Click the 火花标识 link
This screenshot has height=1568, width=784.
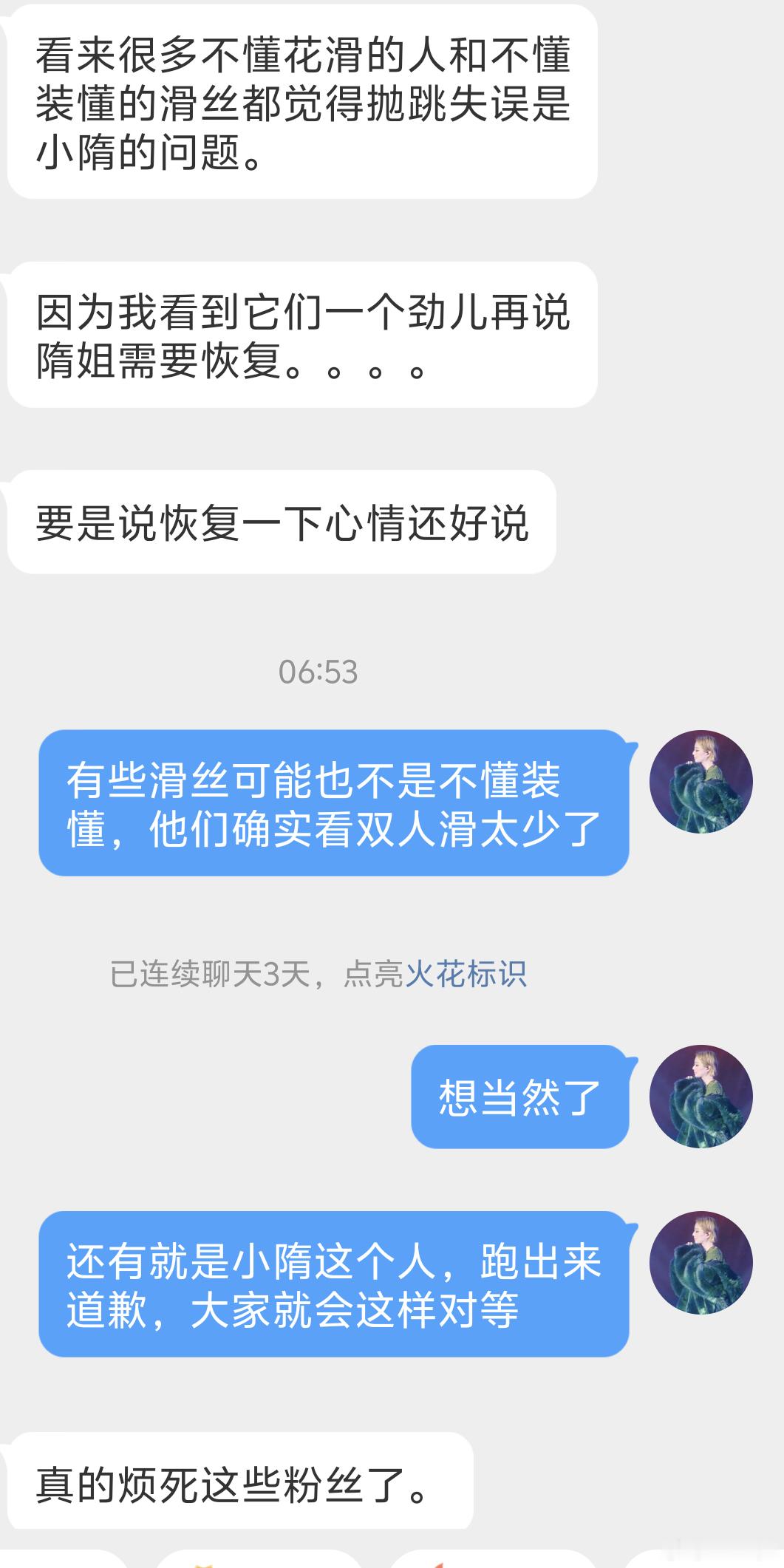[466, 972]
